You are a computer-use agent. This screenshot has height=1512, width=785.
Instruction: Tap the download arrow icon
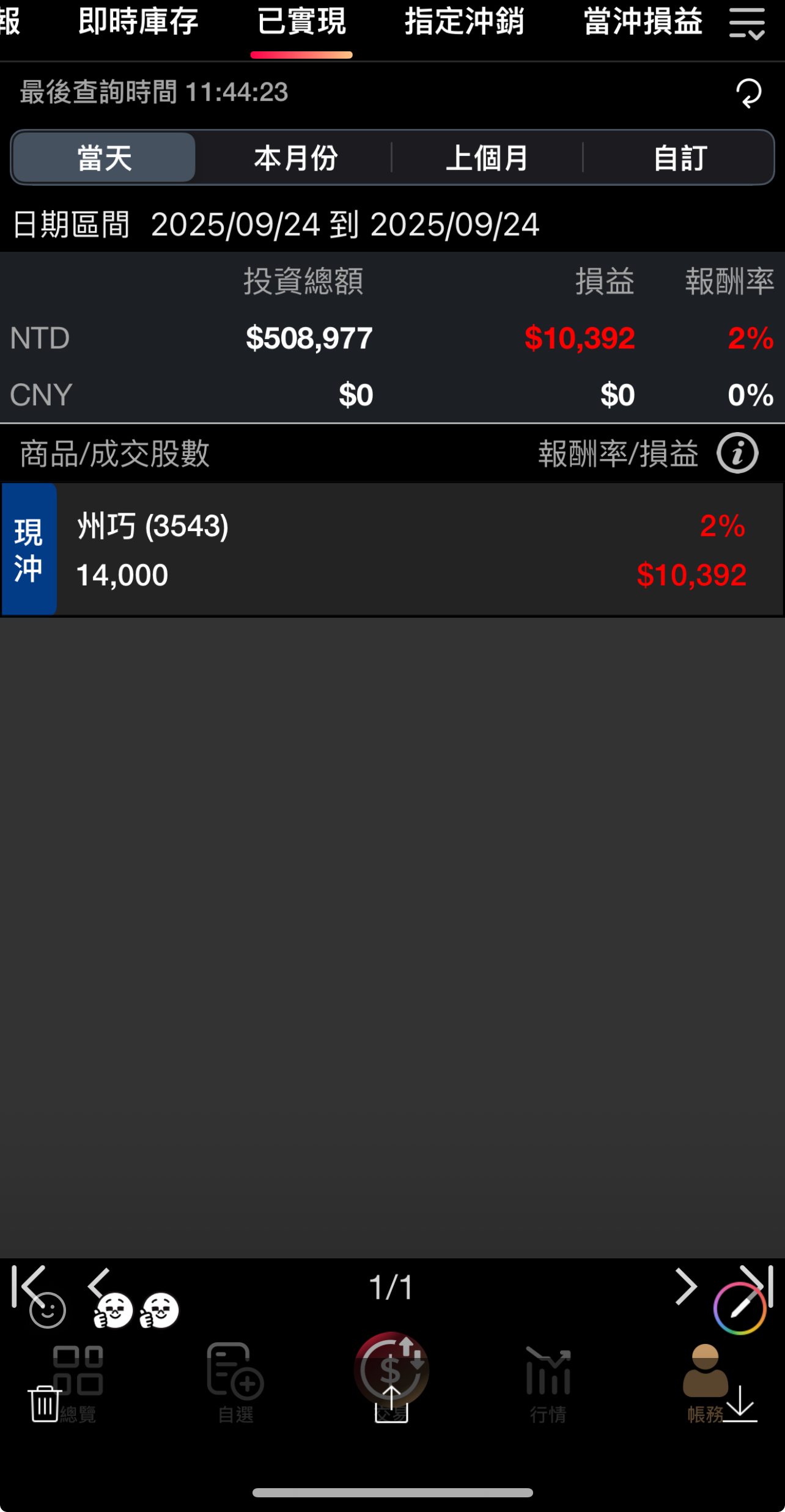pos(740,1403)
